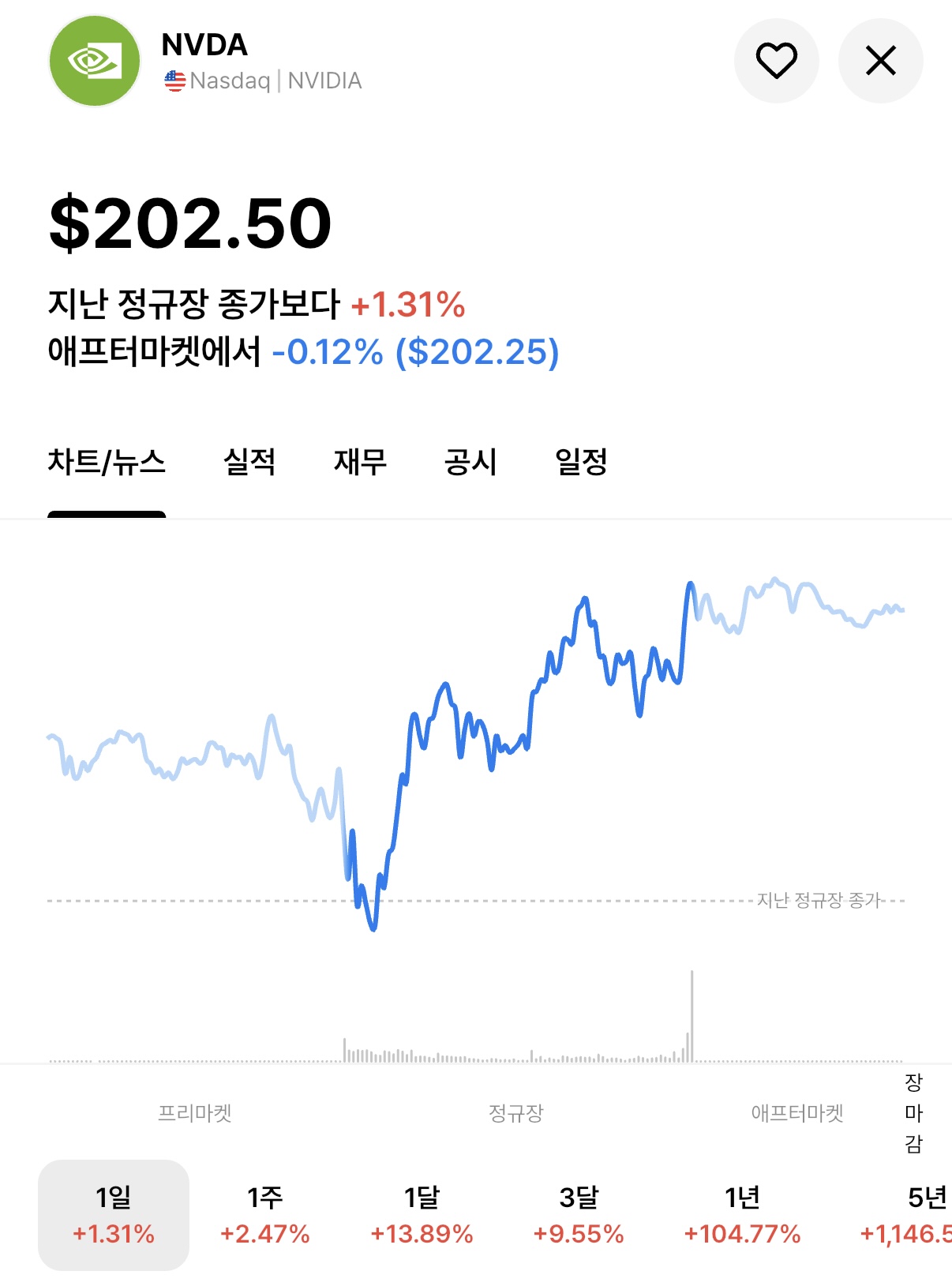Image resolution: width=952 pixels, height=1286 pixels.
Task: Switch to the 실적 tab
Action: coord(249,462)
